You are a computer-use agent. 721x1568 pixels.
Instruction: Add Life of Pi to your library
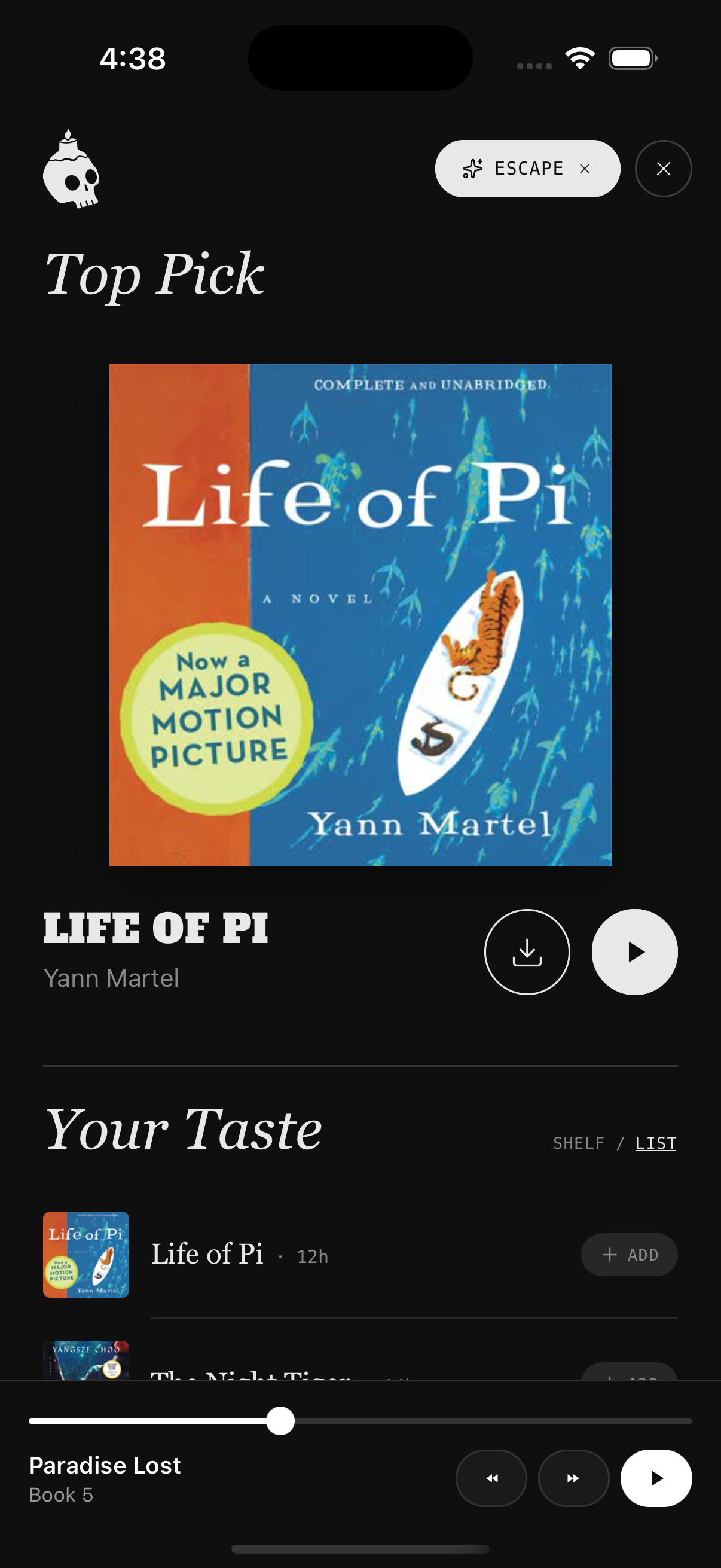tap(629, 1255)
